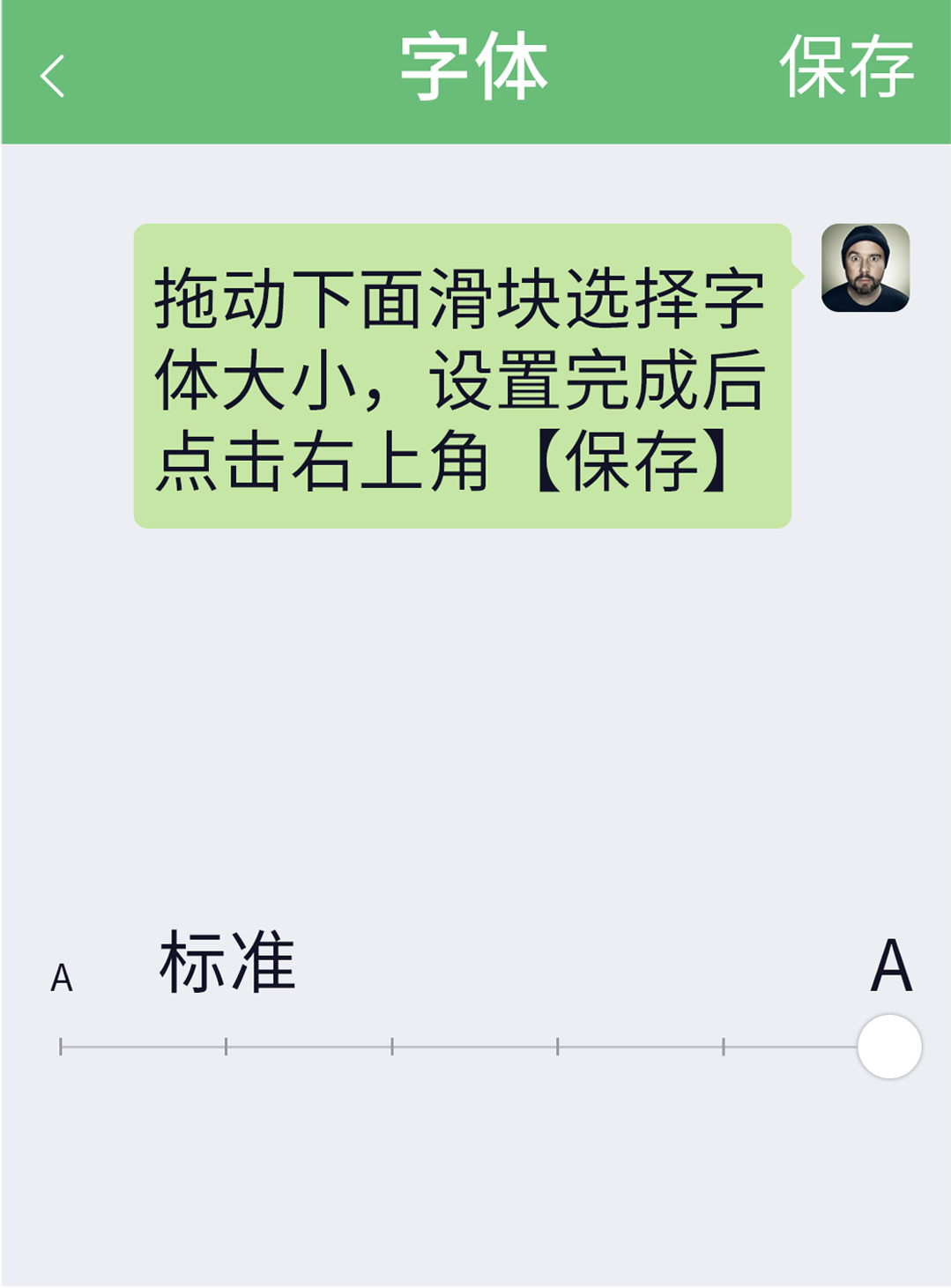Tap 保存 to save the font size
The width and height of the screenshot is (951, 1288).
click(x=846, y=67)
